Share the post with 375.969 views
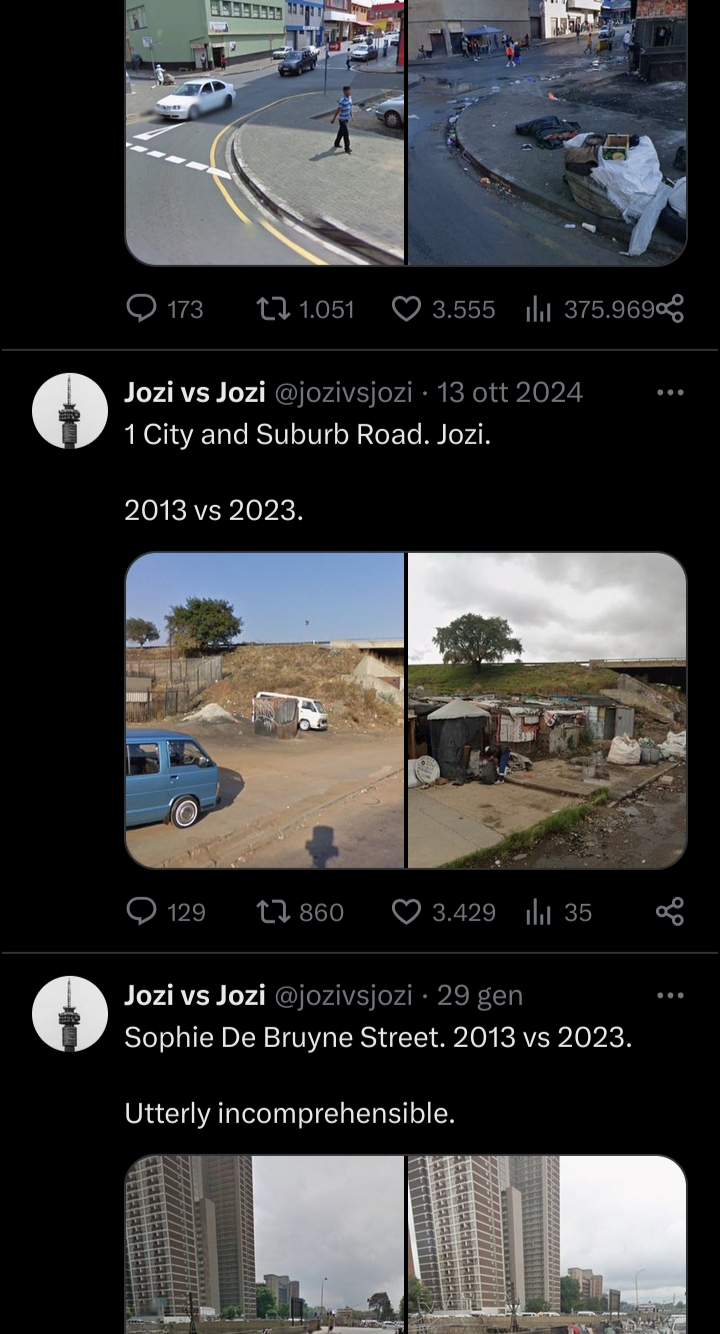The image size is (720, 1334). (670, 309)
